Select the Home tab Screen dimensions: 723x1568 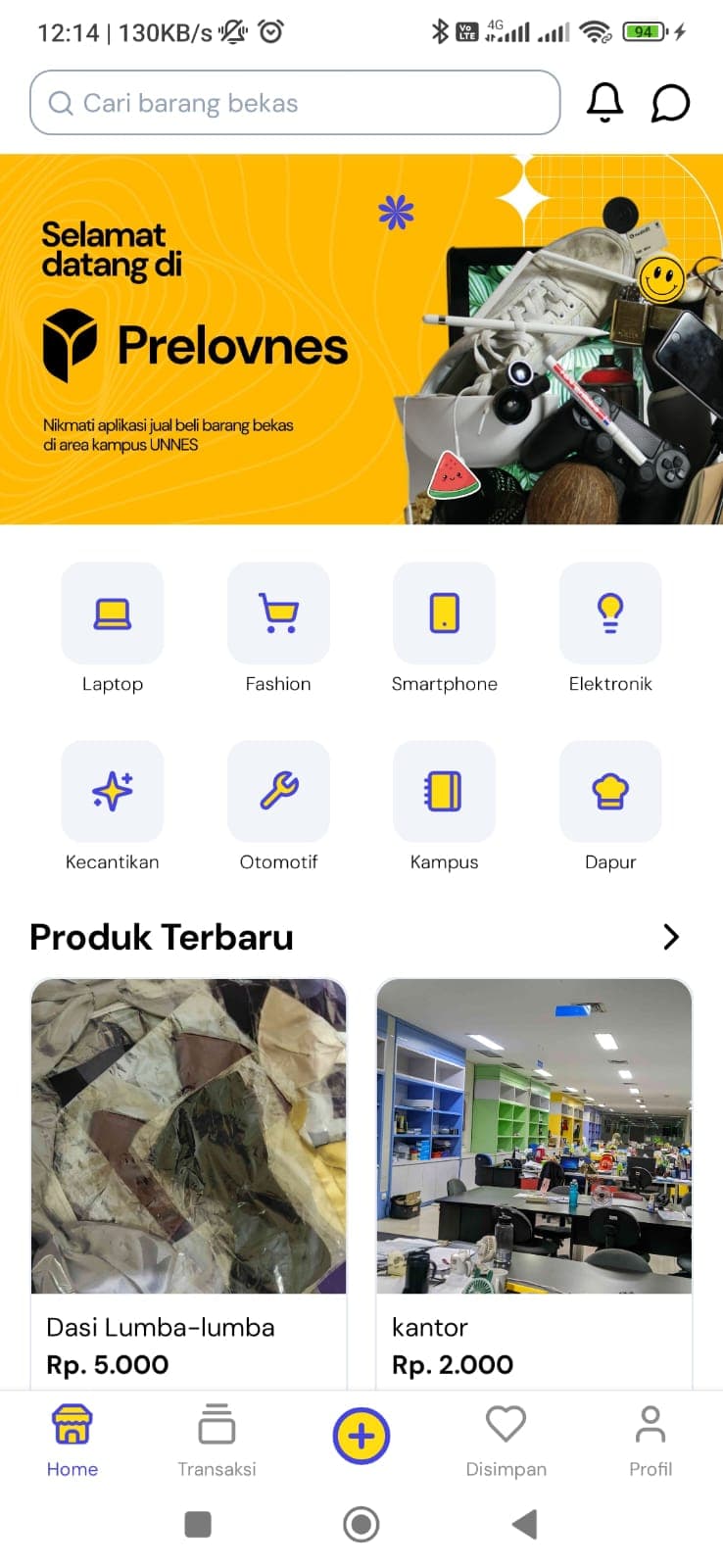coord(72,1439)
